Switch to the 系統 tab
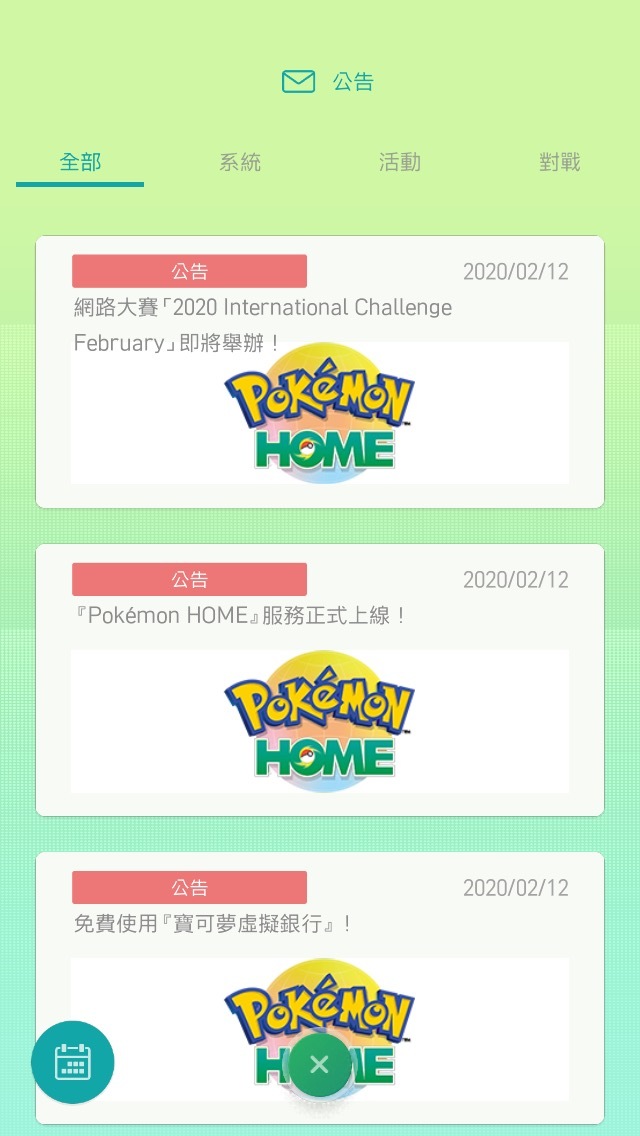Screen dimensions: 640x1136 (240, 162)
